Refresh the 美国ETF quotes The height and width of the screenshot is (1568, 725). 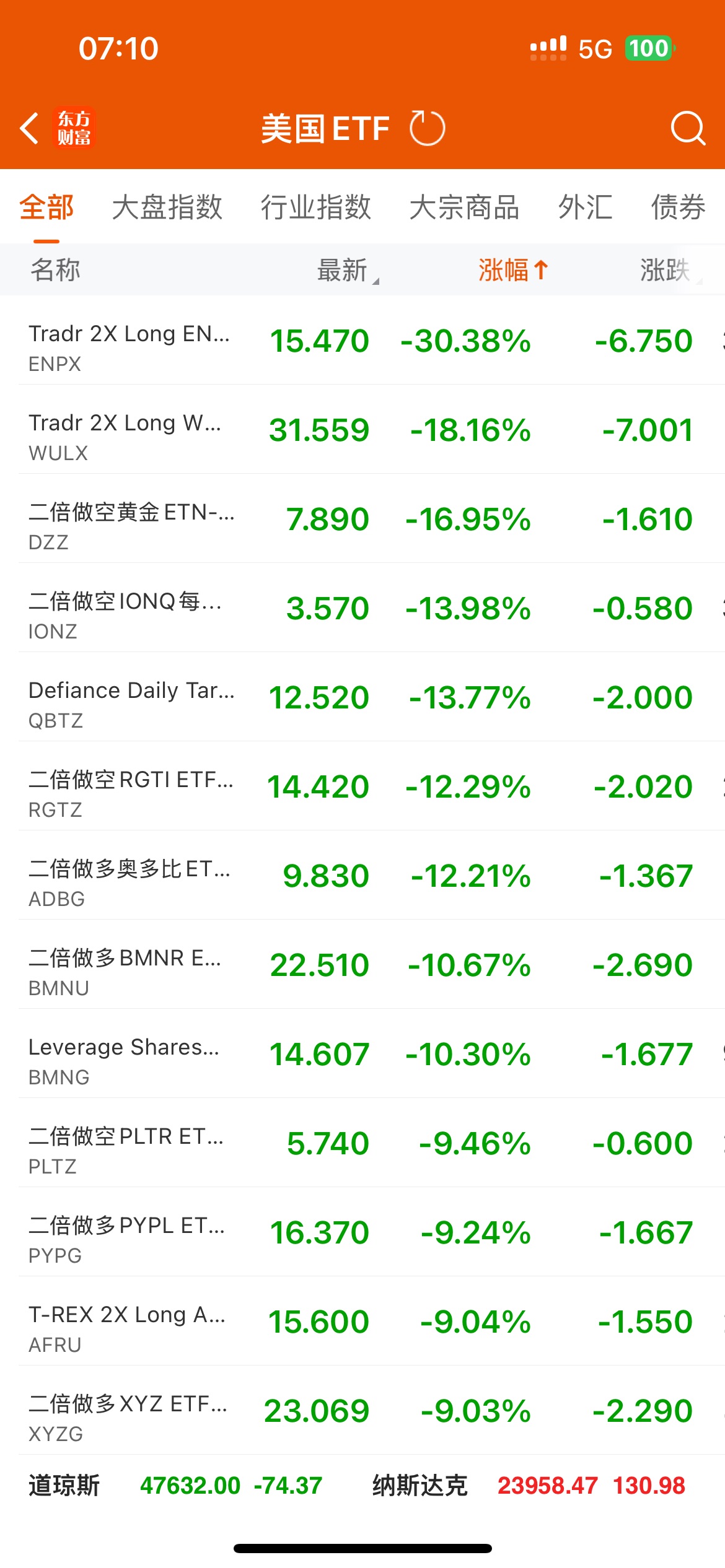(x=428, y=128)
